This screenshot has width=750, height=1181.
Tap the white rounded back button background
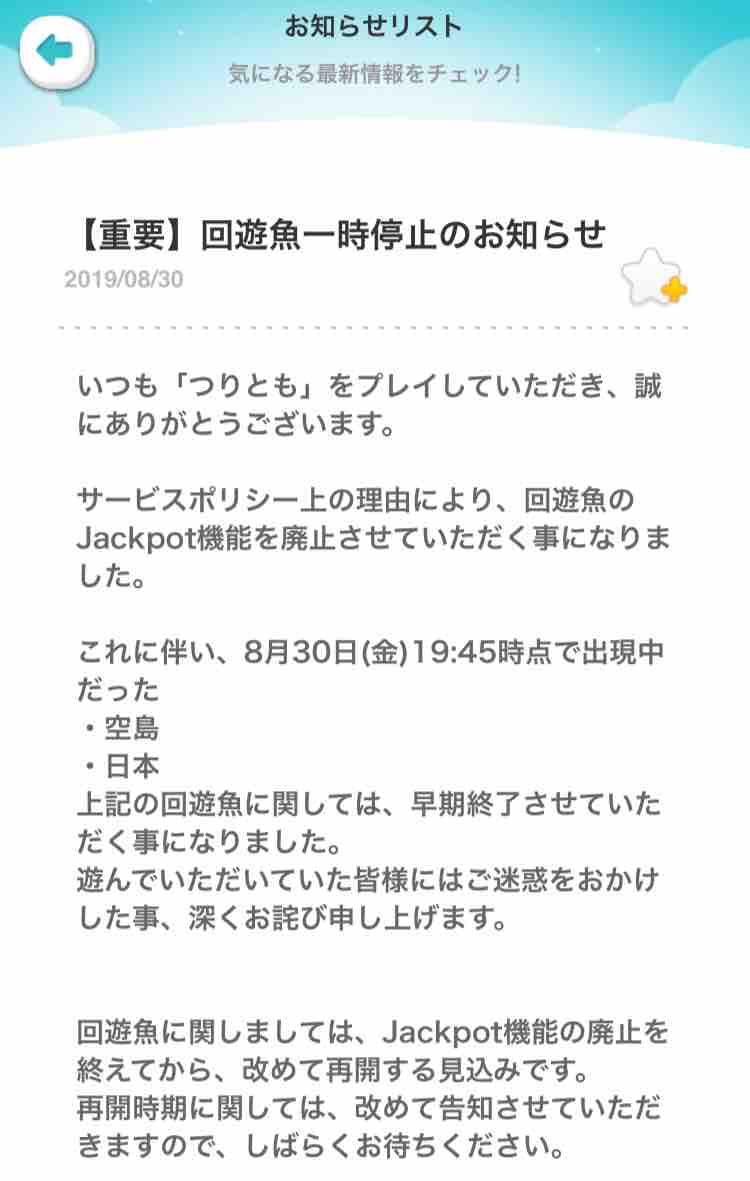point(57,46)
